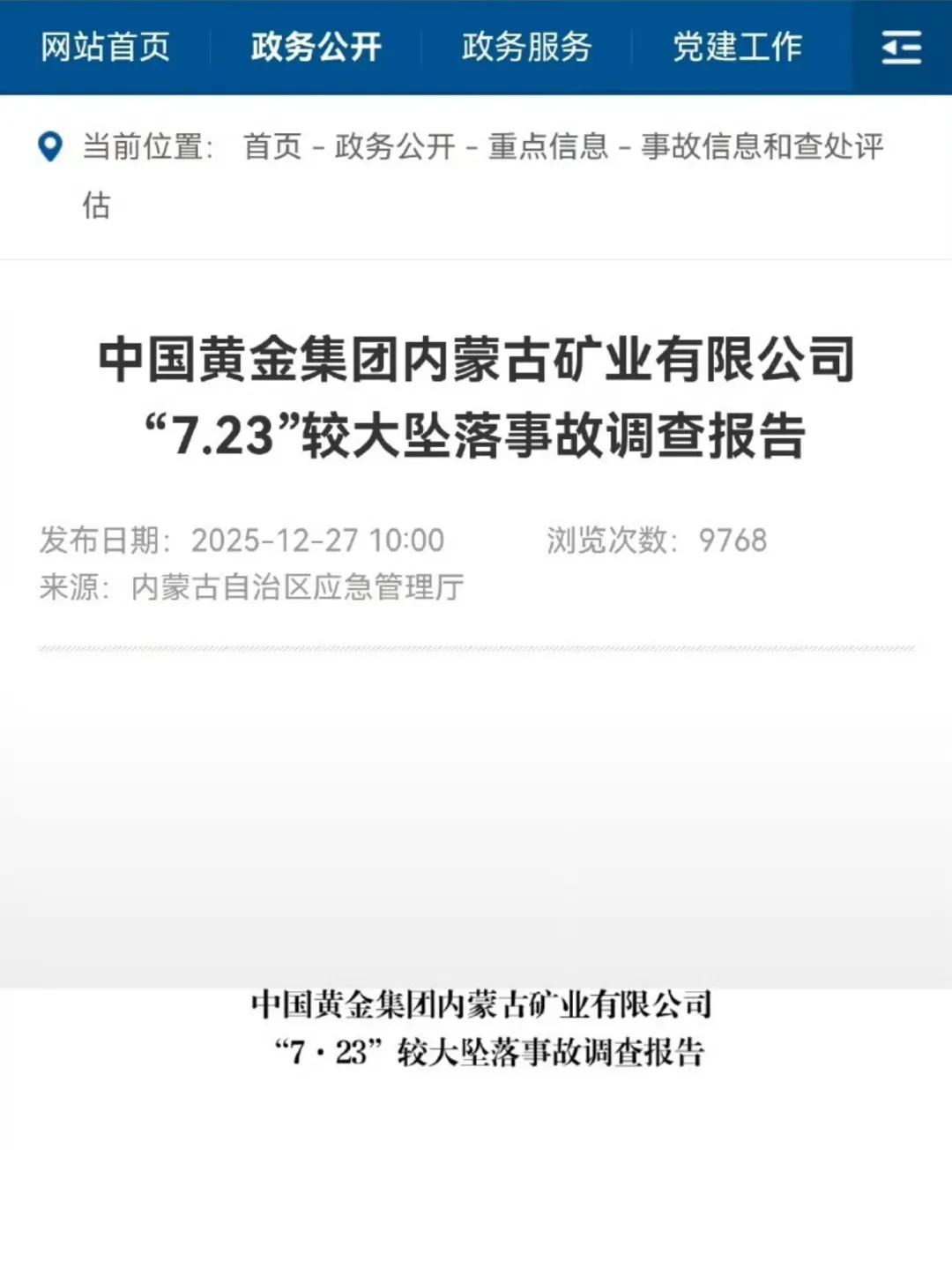Open the 党建工作 section

737,47
